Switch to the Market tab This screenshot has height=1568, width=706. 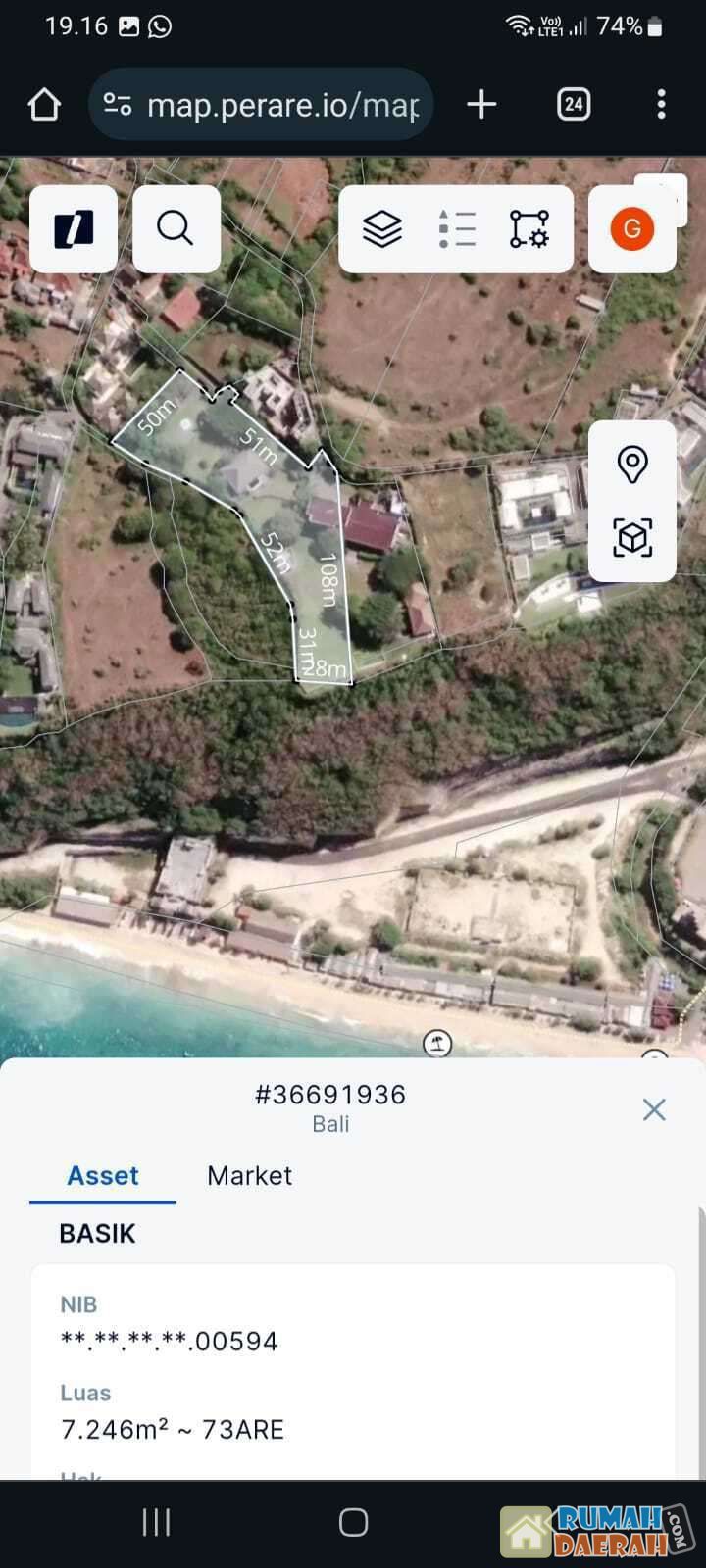[249, 1175]
